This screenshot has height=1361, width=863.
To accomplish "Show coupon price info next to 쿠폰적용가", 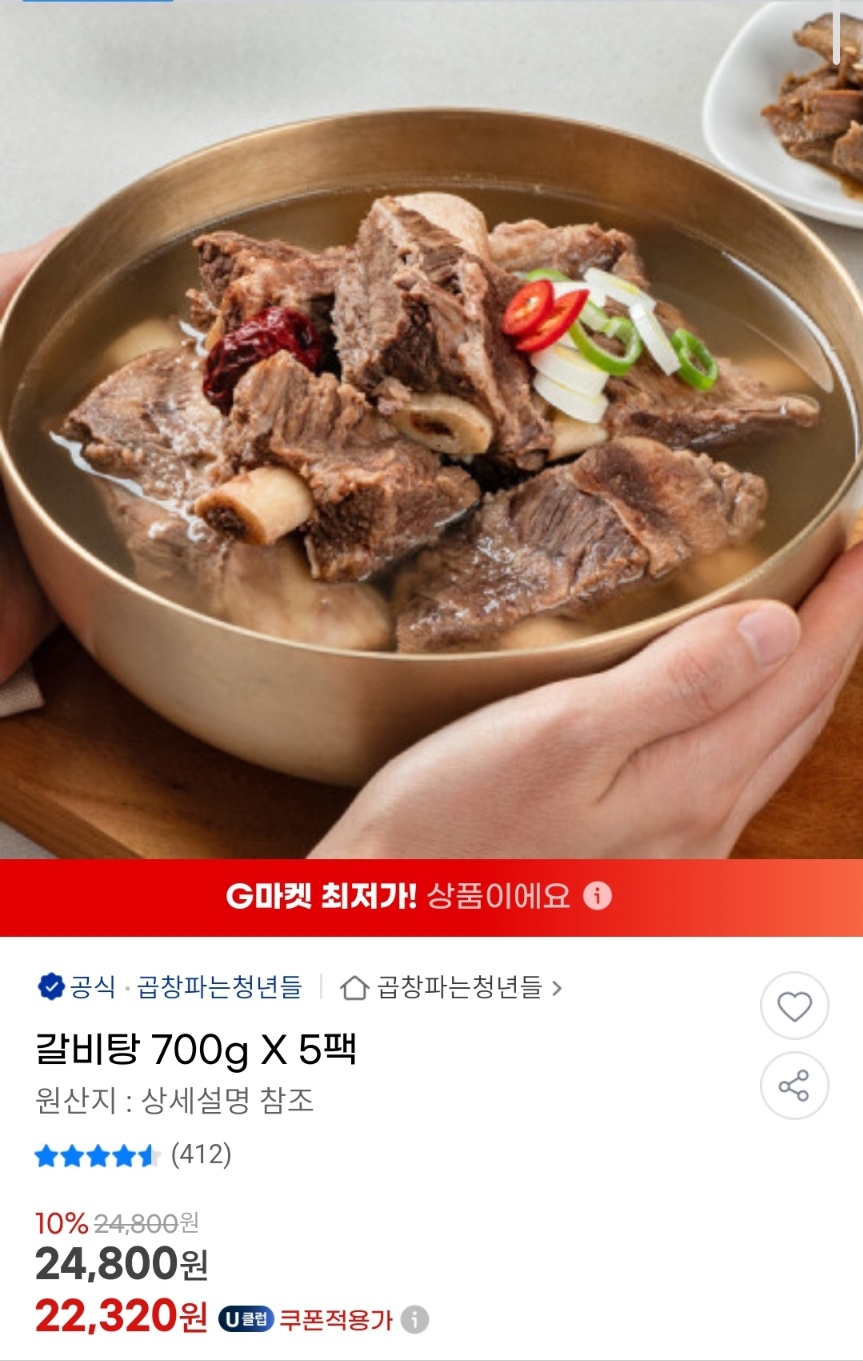I will coord(415,1319).
